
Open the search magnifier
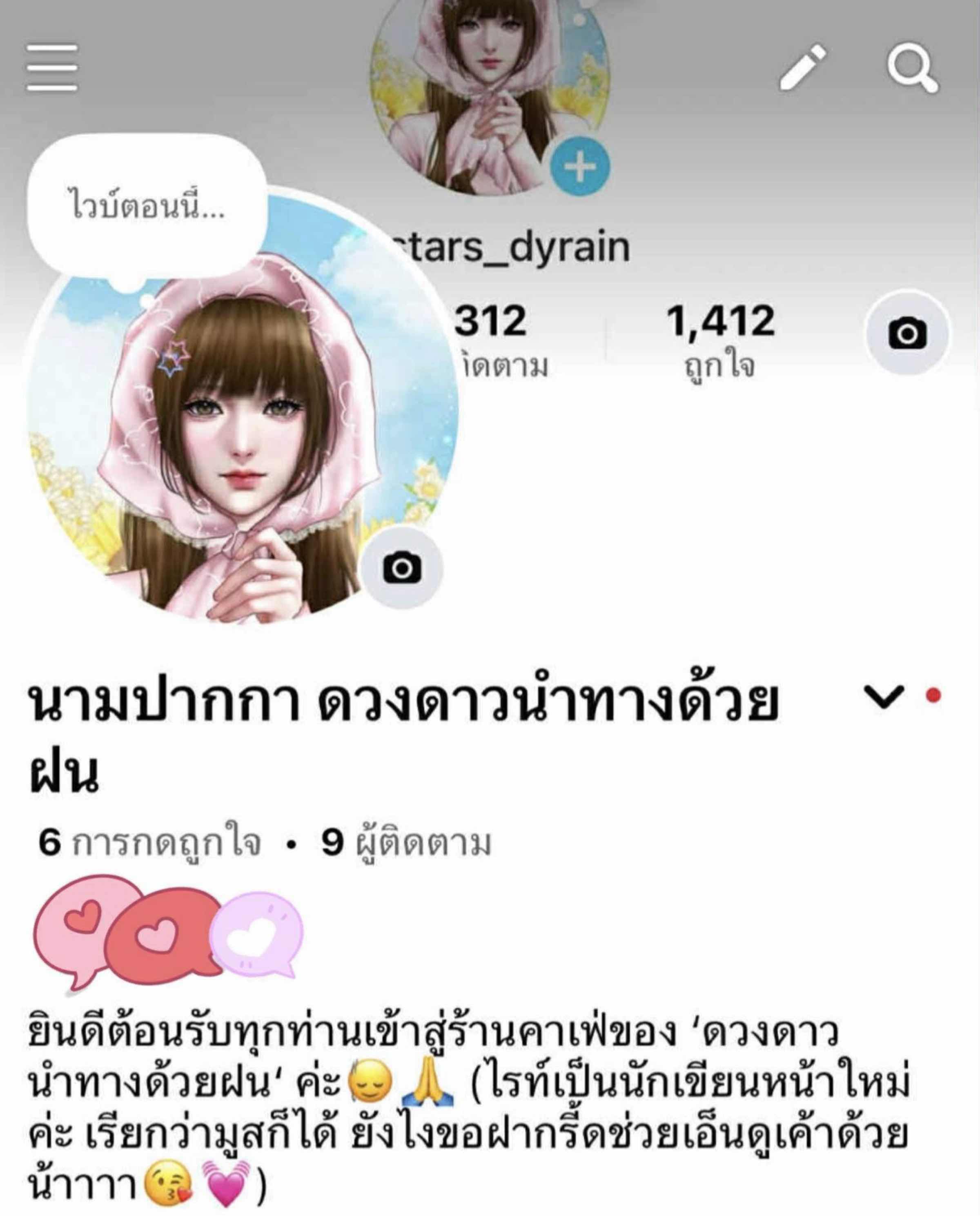[911, 69]
